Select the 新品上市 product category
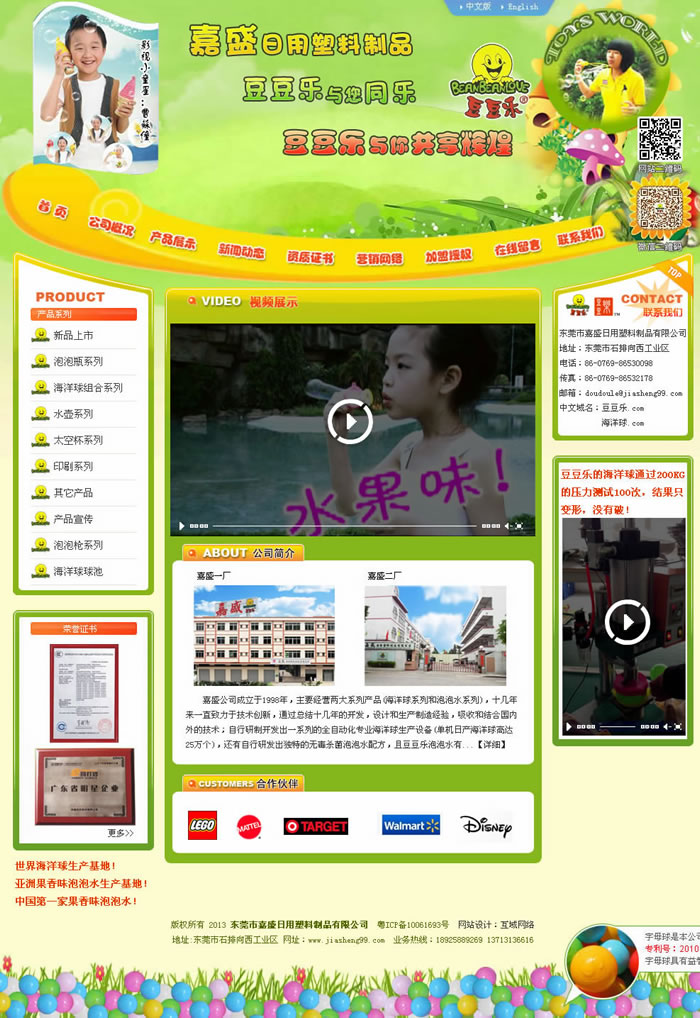The height and width of the screenshot is (1018, 700). [74, 336]
